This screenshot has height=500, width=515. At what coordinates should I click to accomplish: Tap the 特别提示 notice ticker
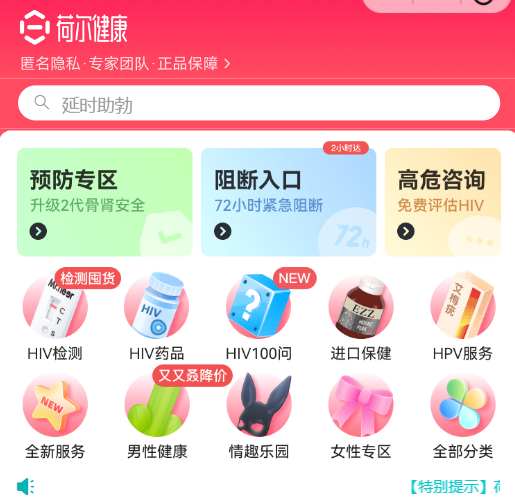pos(455,487)
